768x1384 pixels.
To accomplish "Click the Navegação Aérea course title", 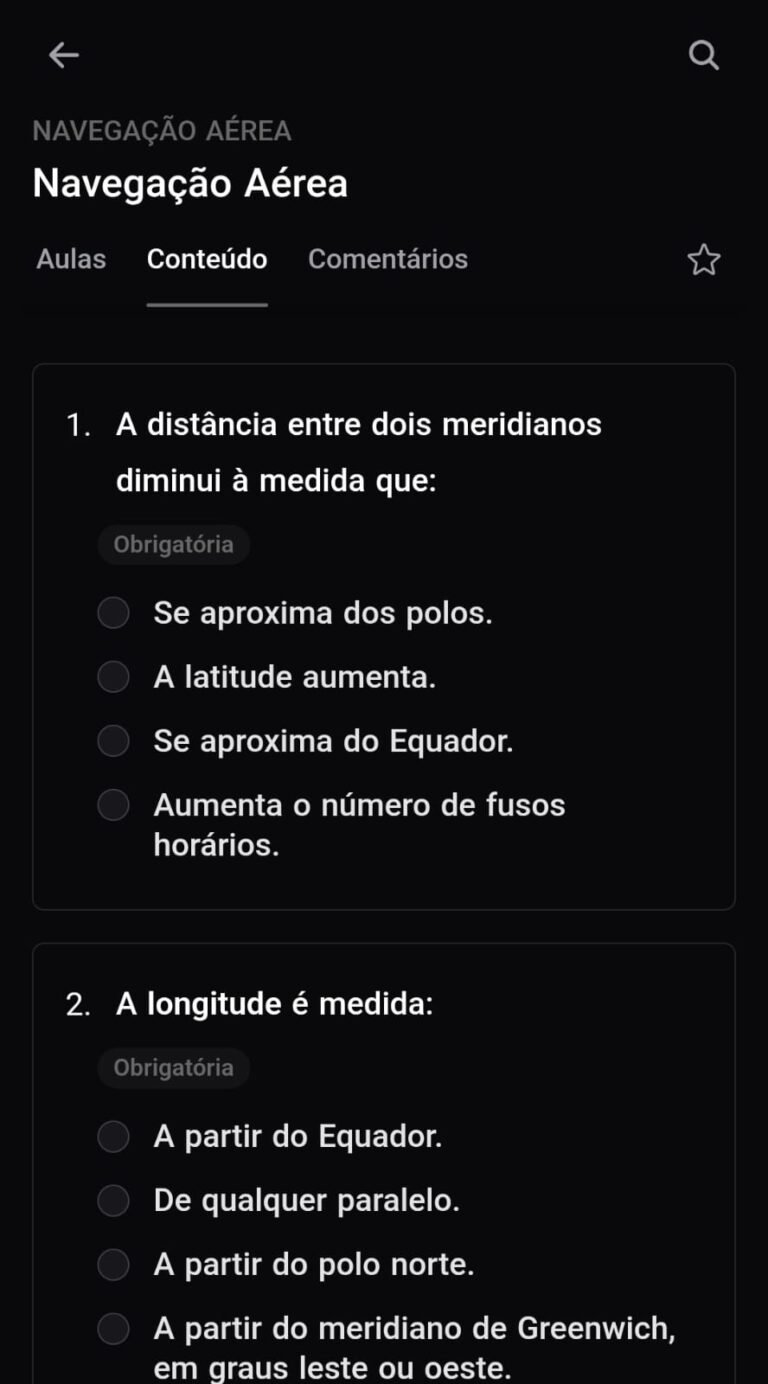I will coord(191,183).
